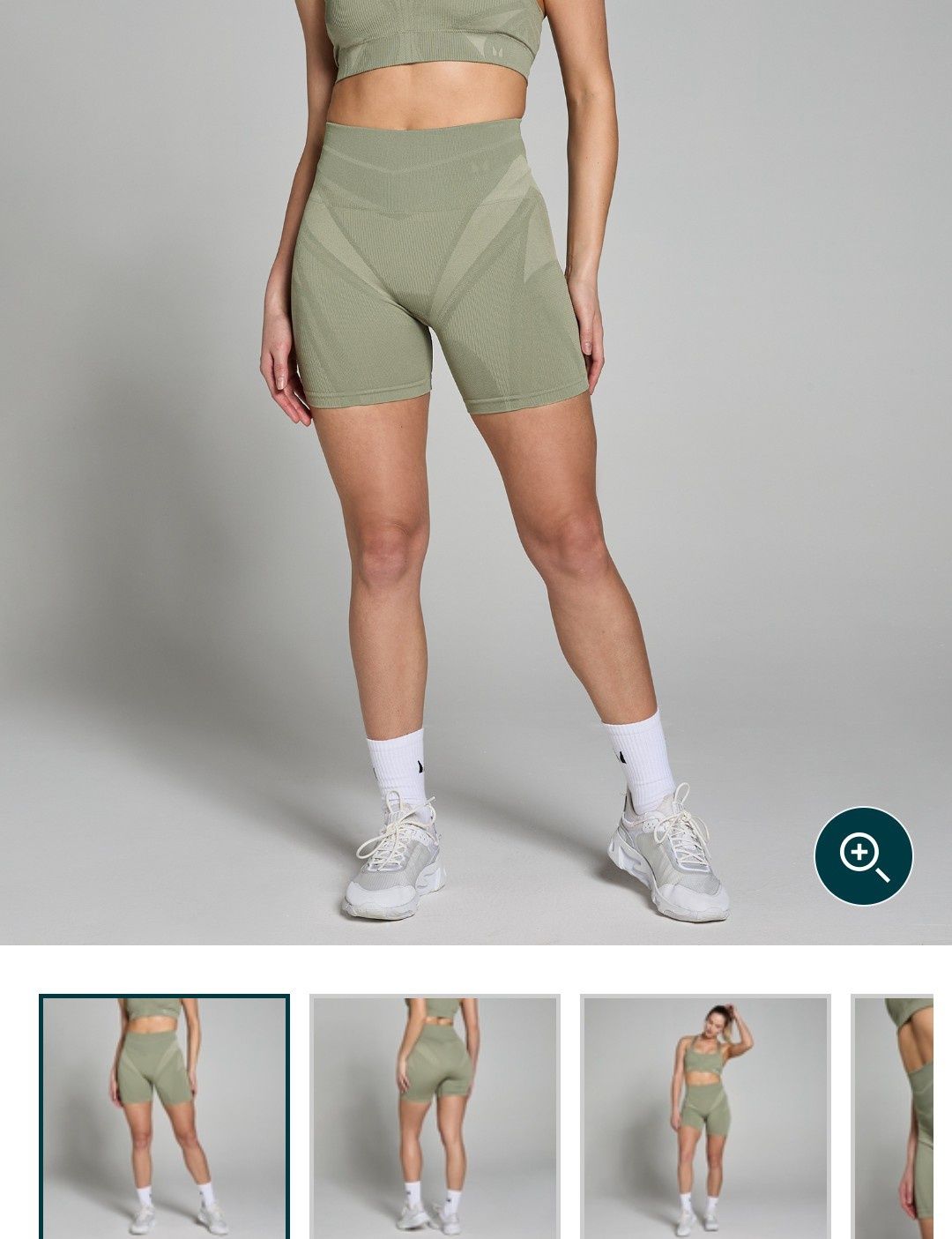Select the front view thumbnail
The image size is (952, 1239).
pyautogui.click(x=164, y=1116)
